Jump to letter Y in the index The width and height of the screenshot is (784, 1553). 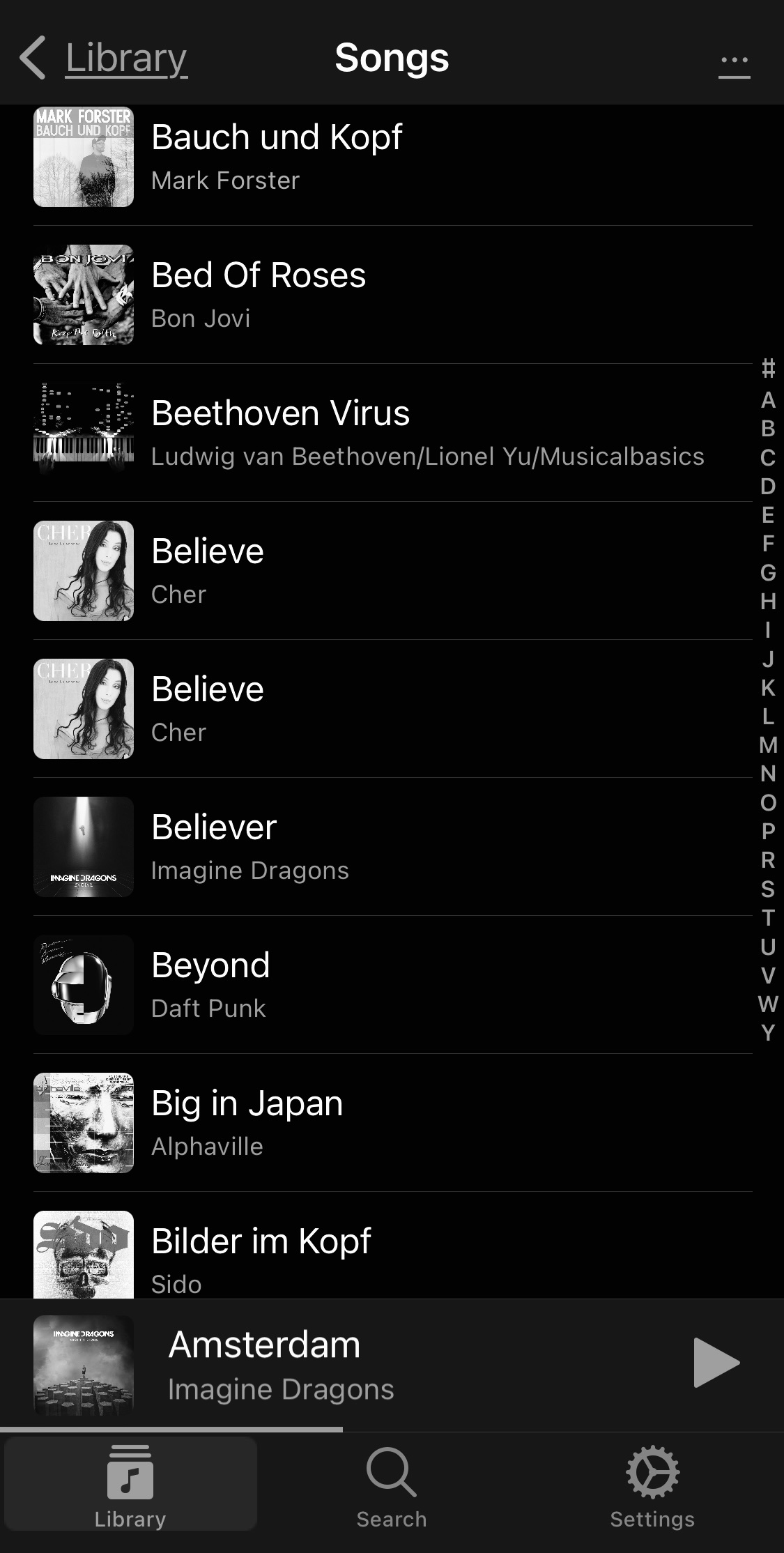[x=768, y=1032]
